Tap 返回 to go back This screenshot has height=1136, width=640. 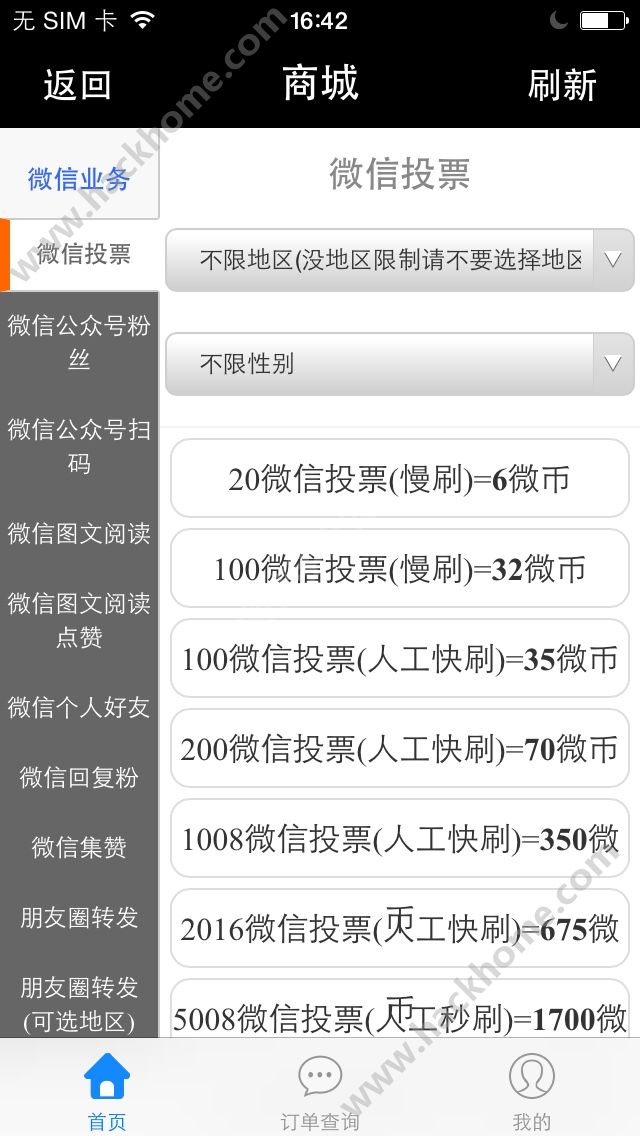coord(77,85)
